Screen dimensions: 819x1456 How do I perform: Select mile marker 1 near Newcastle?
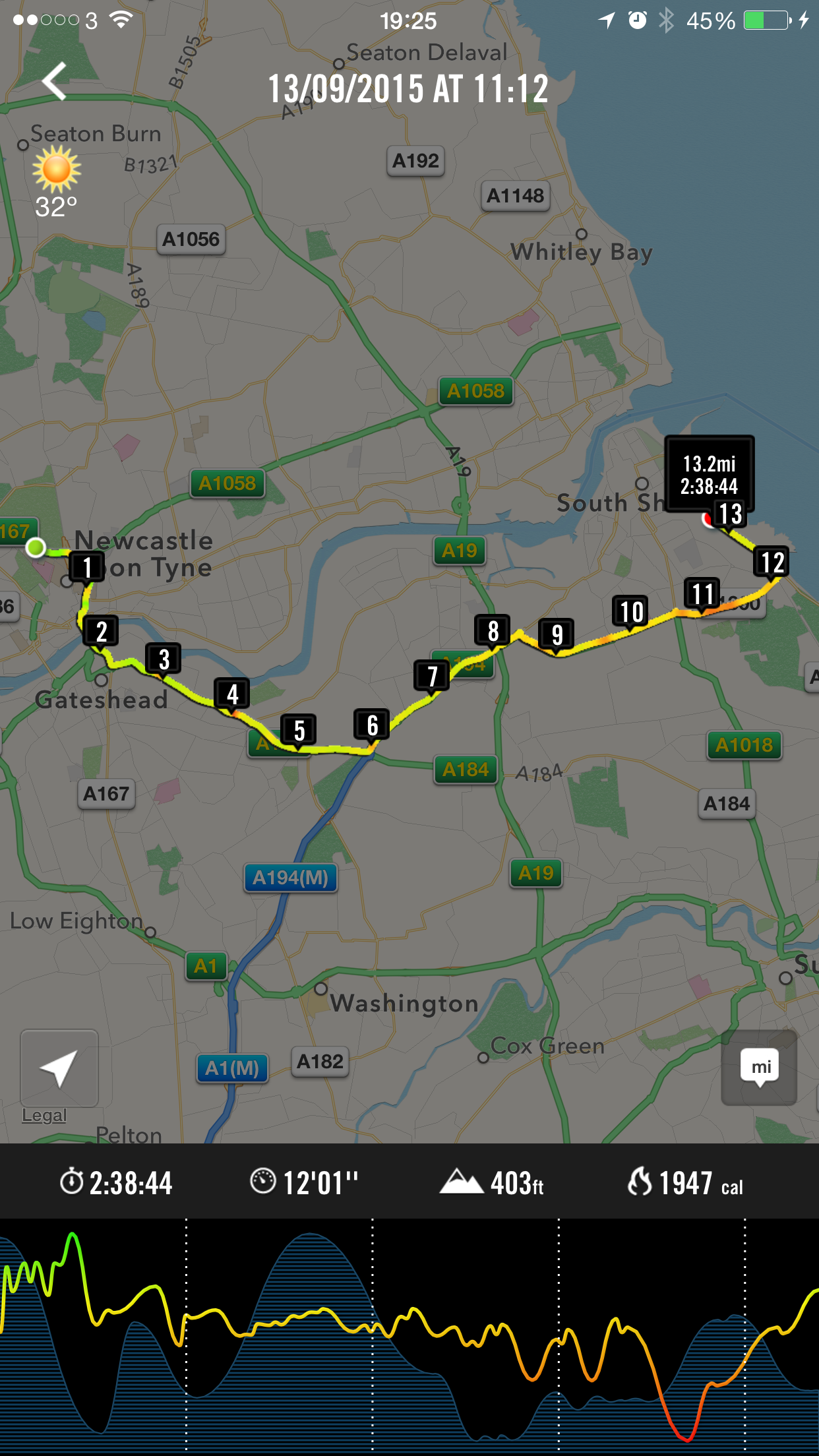coord(87,567)
